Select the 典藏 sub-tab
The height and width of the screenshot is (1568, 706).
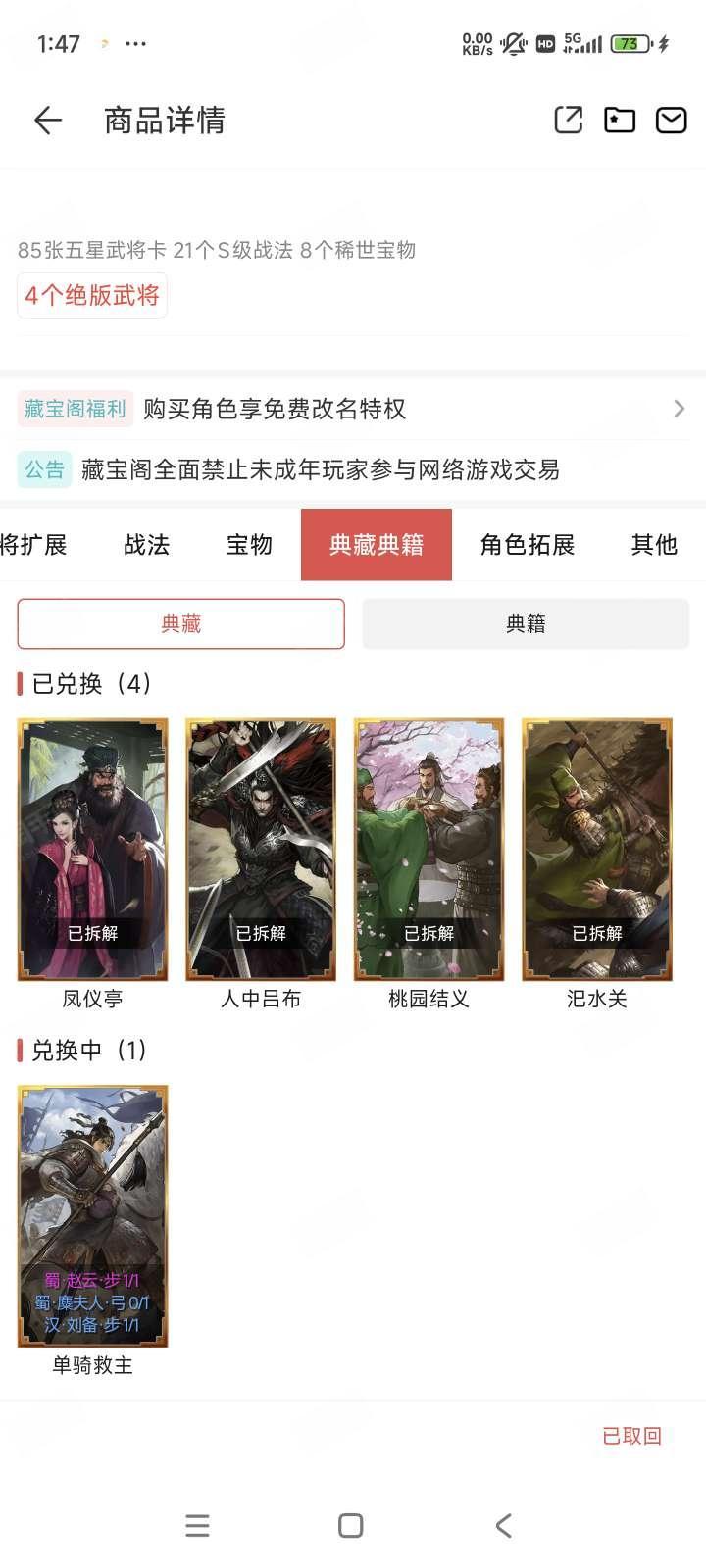pyautogui.click(x=180, y=623)
